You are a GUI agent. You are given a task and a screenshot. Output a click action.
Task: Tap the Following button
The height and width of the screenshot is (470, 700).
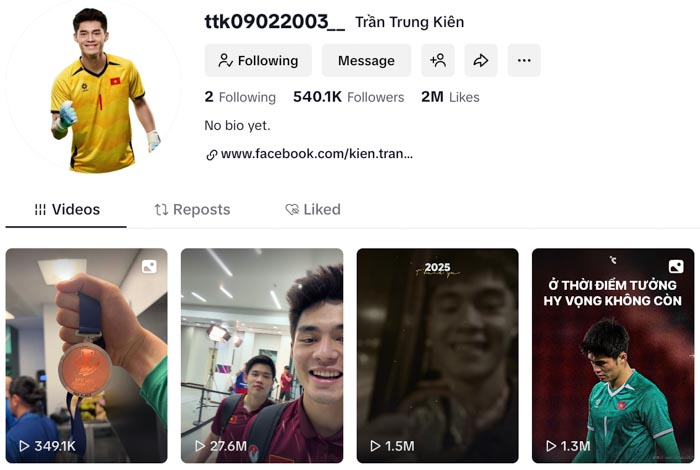[258, 61]
